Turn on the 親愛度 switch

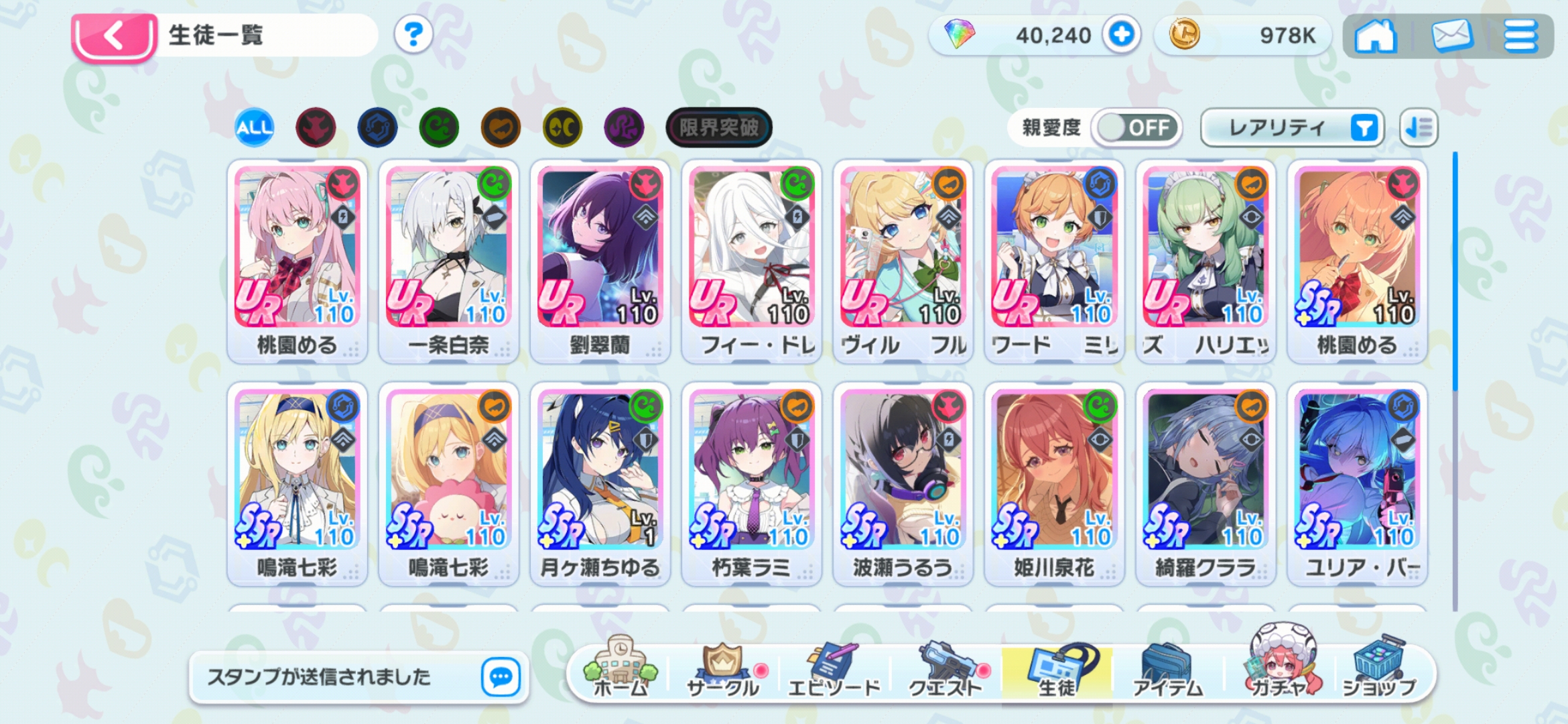[x=1138, y=127]
